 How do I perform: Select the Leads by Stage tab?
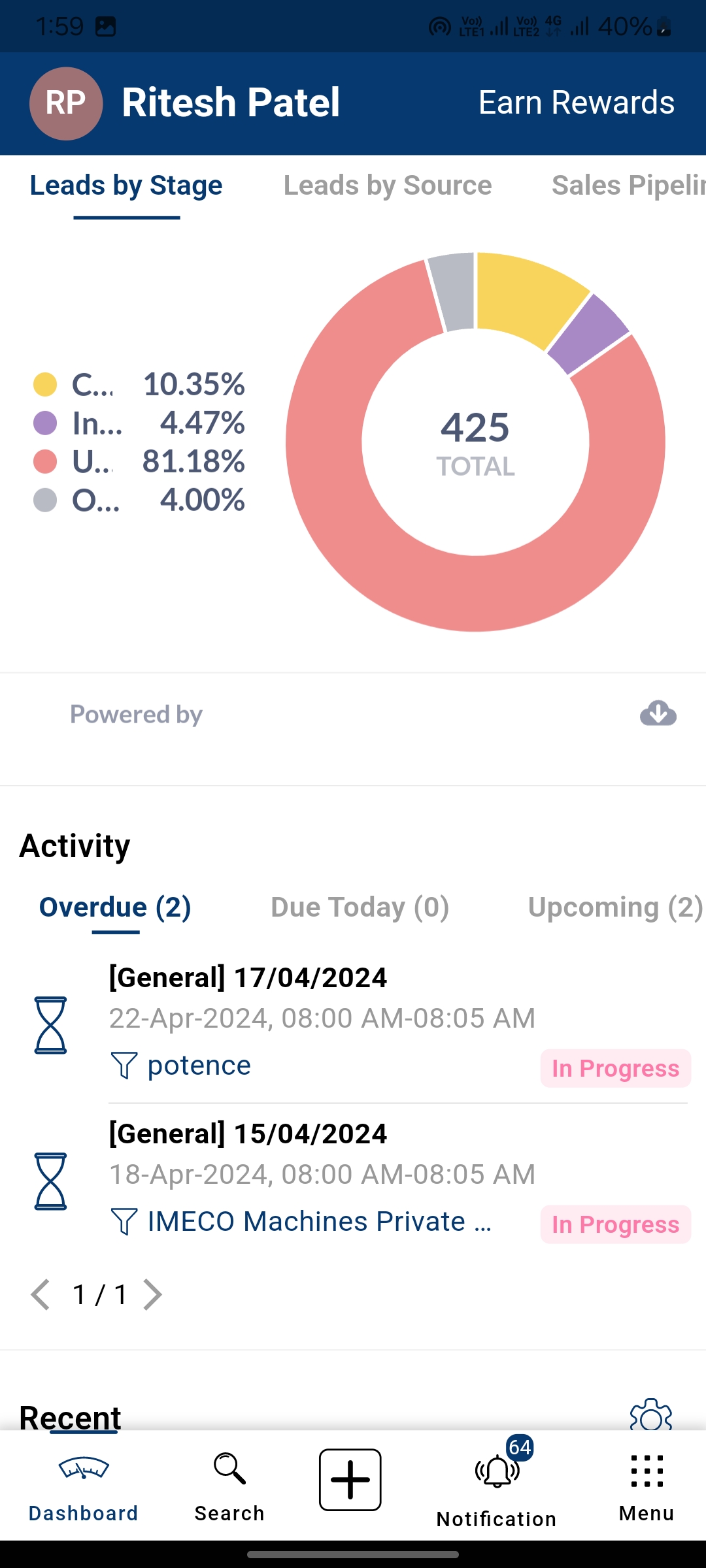pos(126,186)
